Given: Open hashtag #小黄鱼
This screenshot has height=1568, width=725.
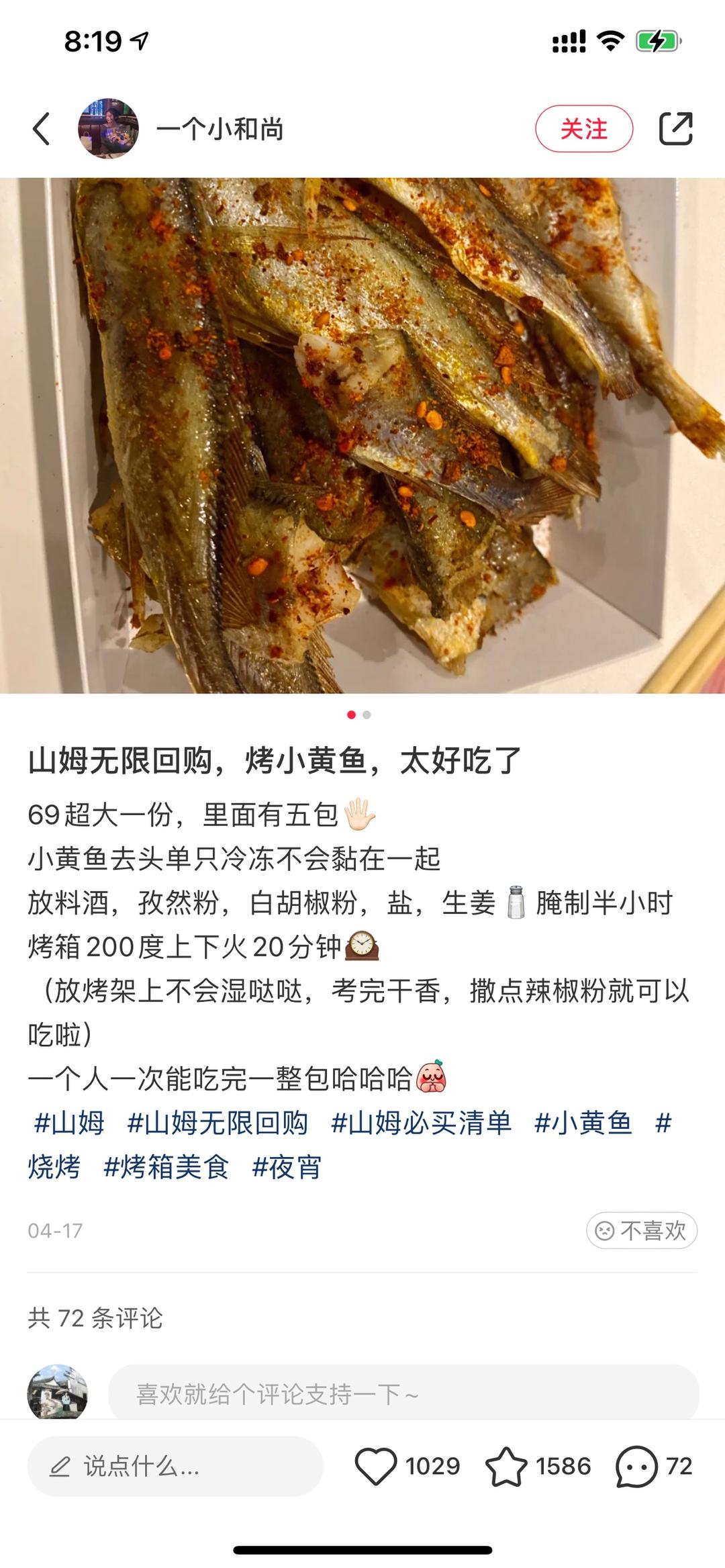Looking at the screenshot, I should click(583, 1123).
